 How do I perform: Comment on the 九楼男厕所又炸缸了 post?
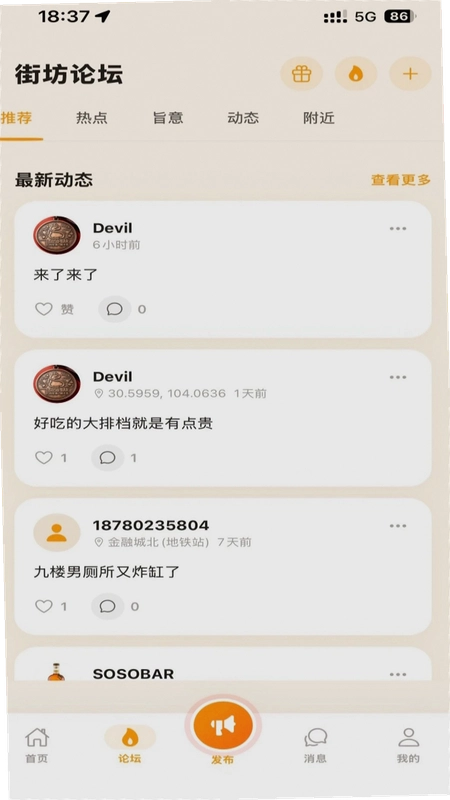115,606
